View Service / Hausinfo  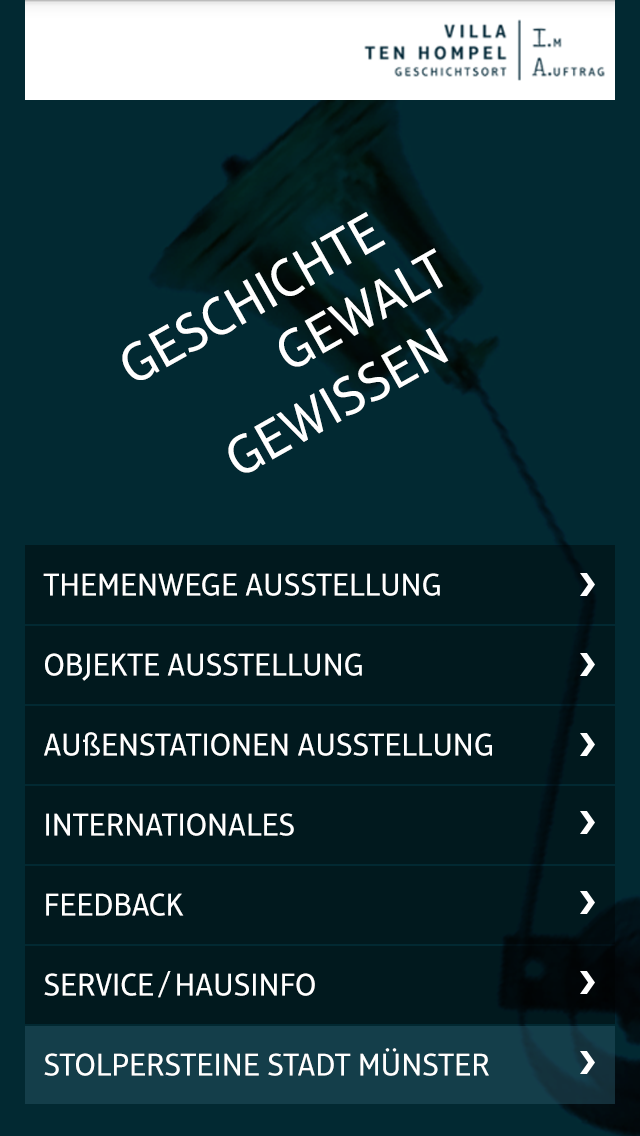[320, 985]
